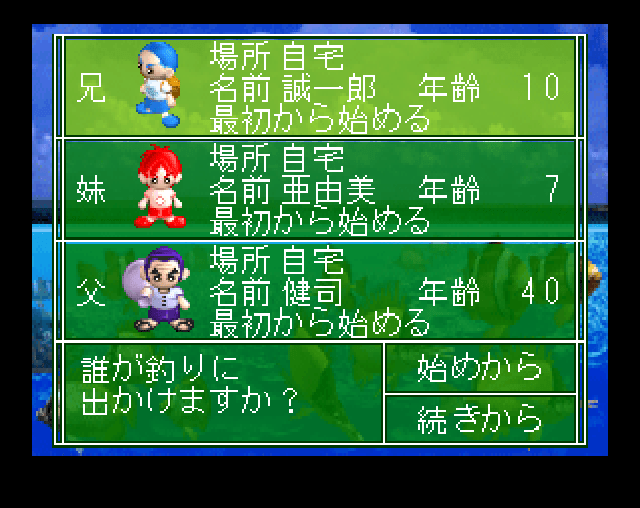The height and width of the screenshot is (508, 640).
Task: Continue a saved game with 続きから
Action: click(480, 418)
